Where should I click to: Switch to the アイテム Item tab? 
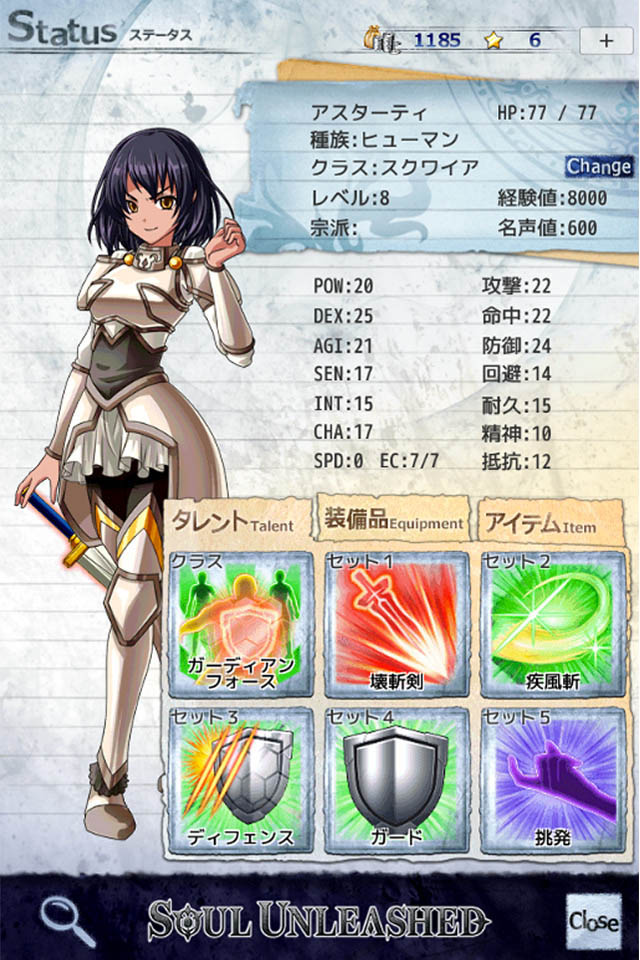pos(553,521)
